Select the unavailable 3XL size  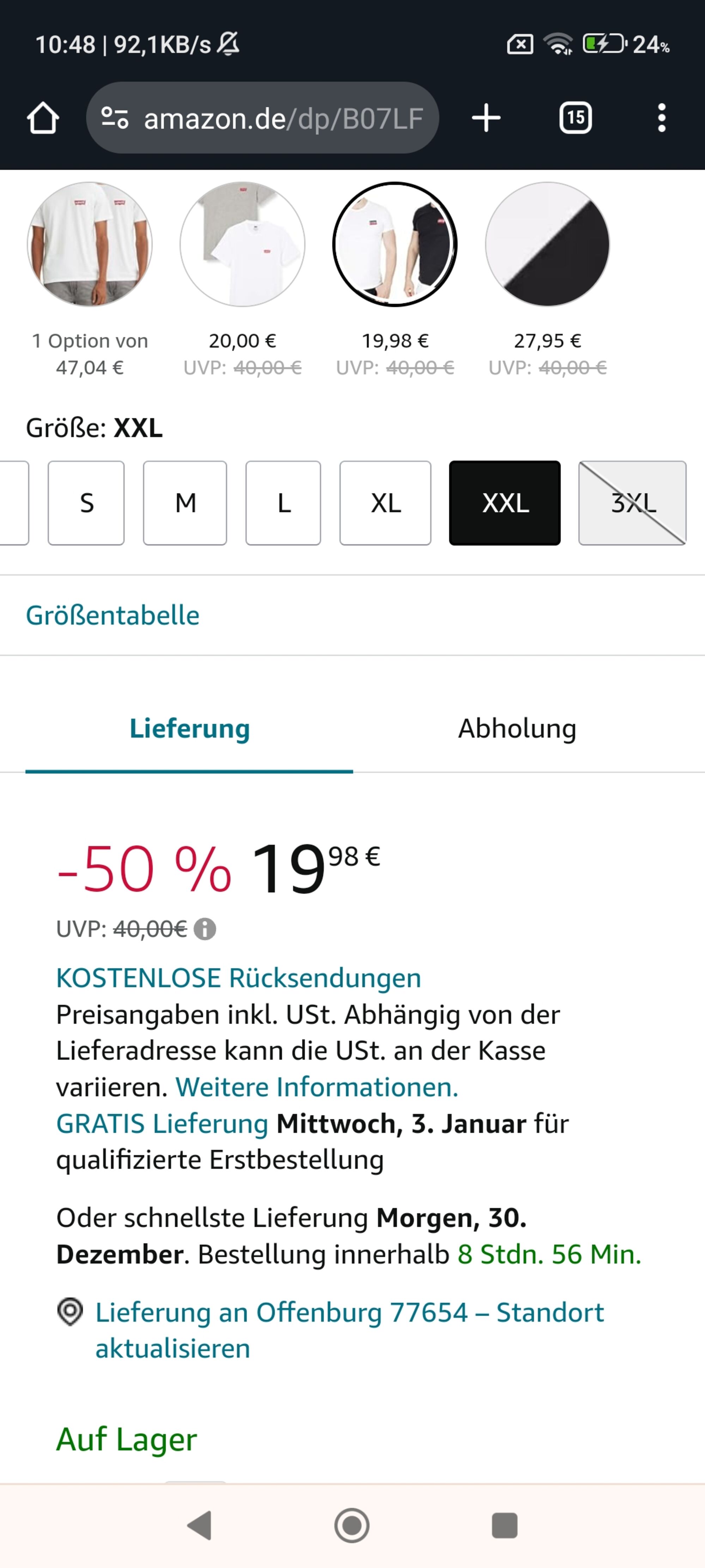tap(633, 503)
